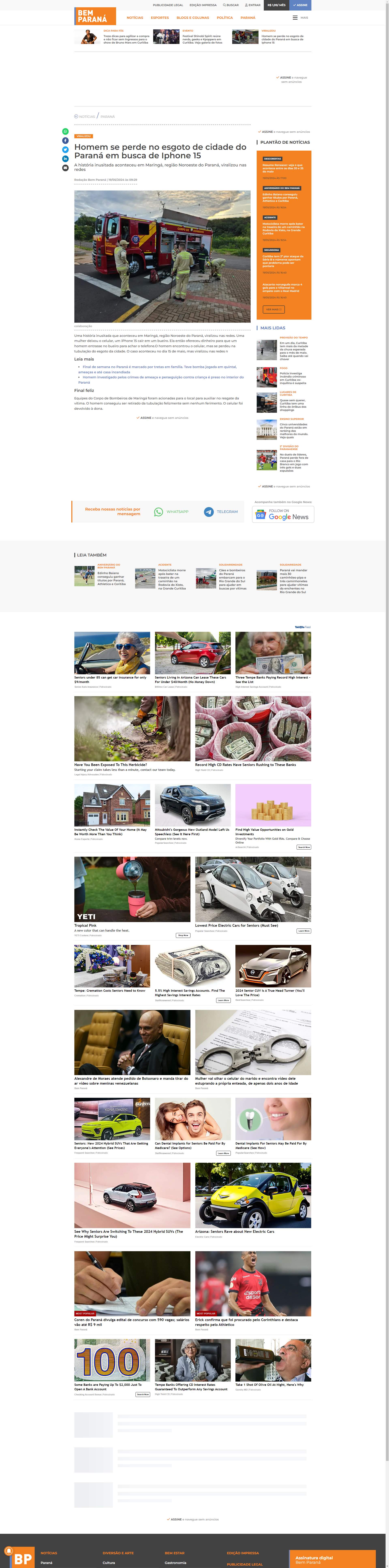
Task: Share article on Facebook
Action: pyautogui.click(x=65, y=141)
